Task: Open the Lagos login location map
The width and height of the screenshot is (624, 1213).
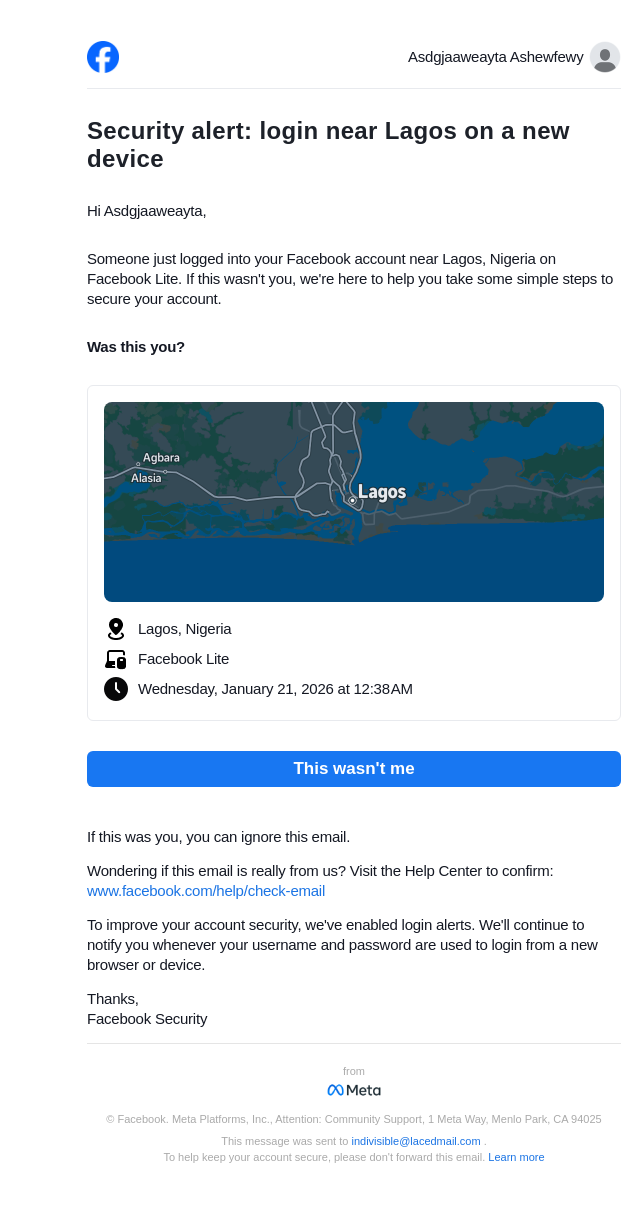Action: 353,502
